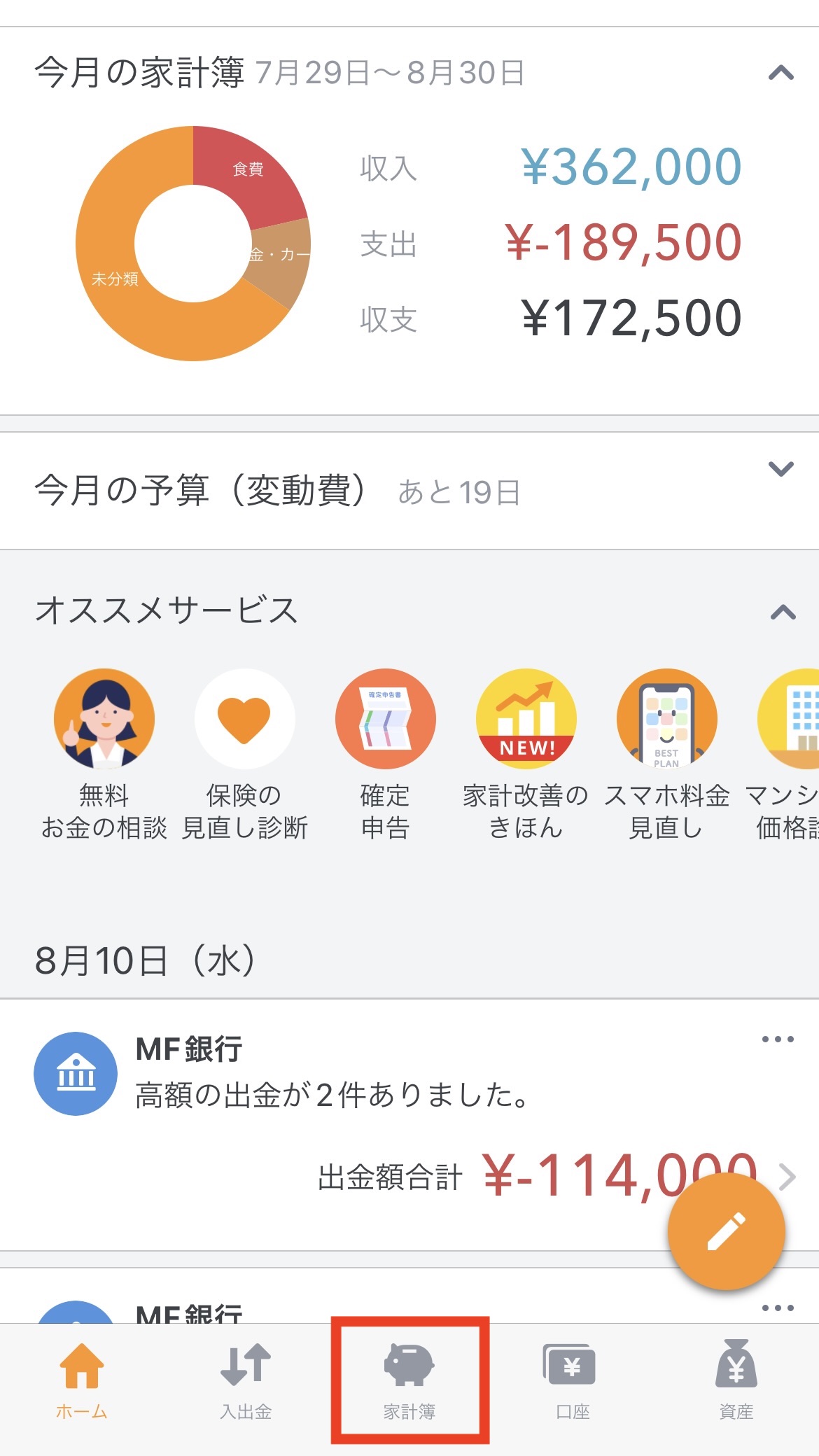Add a new entry with the pencil button

tap(727, 1231)
